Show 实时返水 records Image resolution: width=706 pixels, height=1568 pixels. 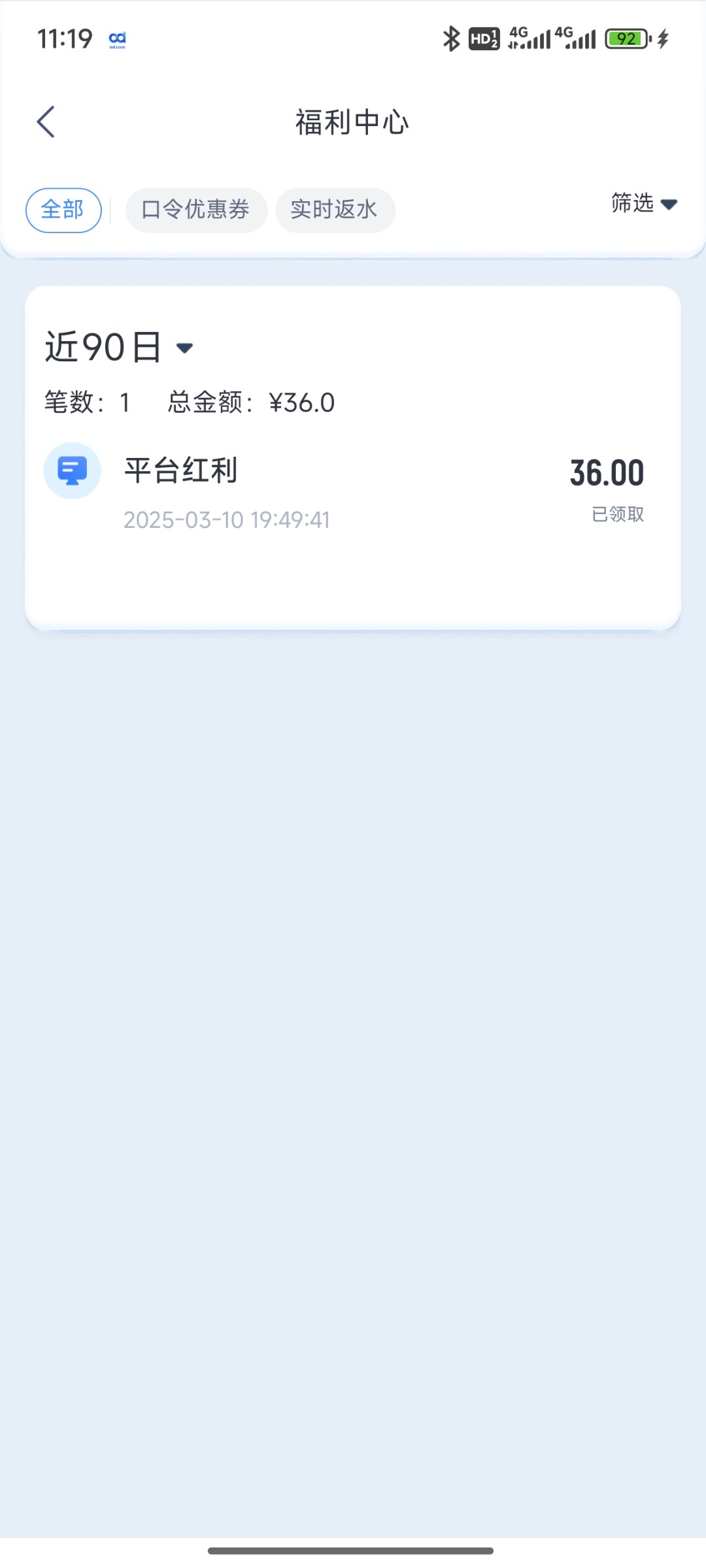pos(335,210)
